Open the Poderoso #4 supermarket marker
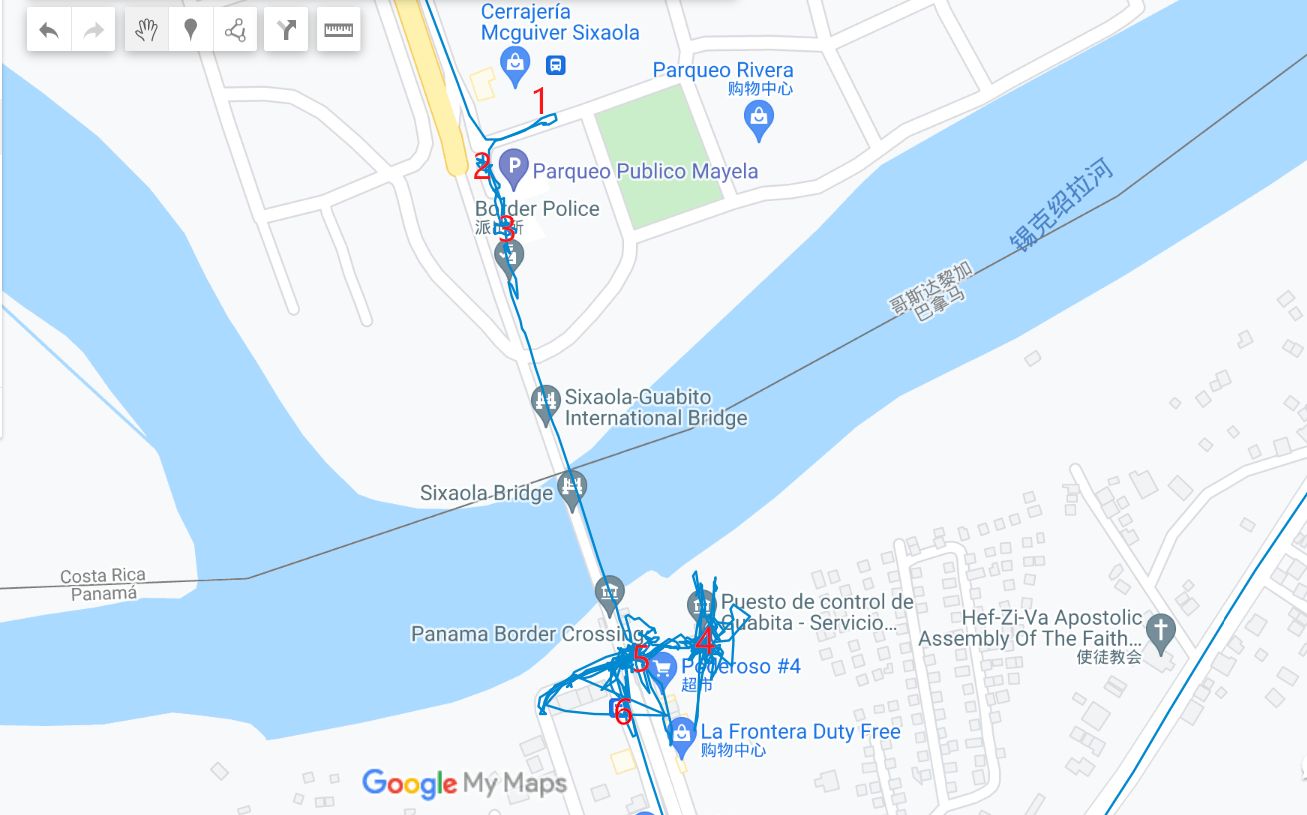Viewport: 1307px width, 815px height. click(x=662, y=669)
